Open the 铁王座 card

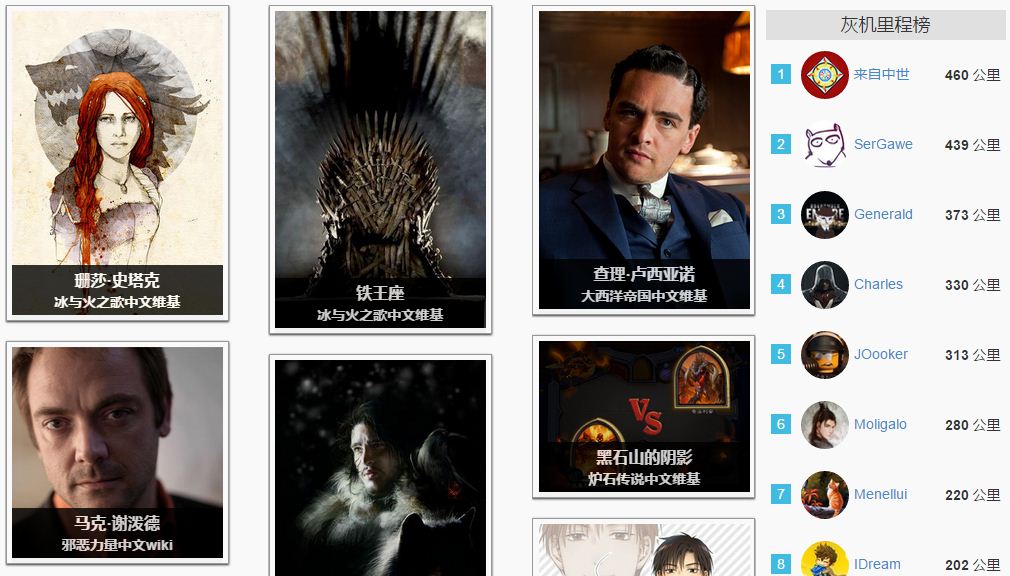coord(380,170)
